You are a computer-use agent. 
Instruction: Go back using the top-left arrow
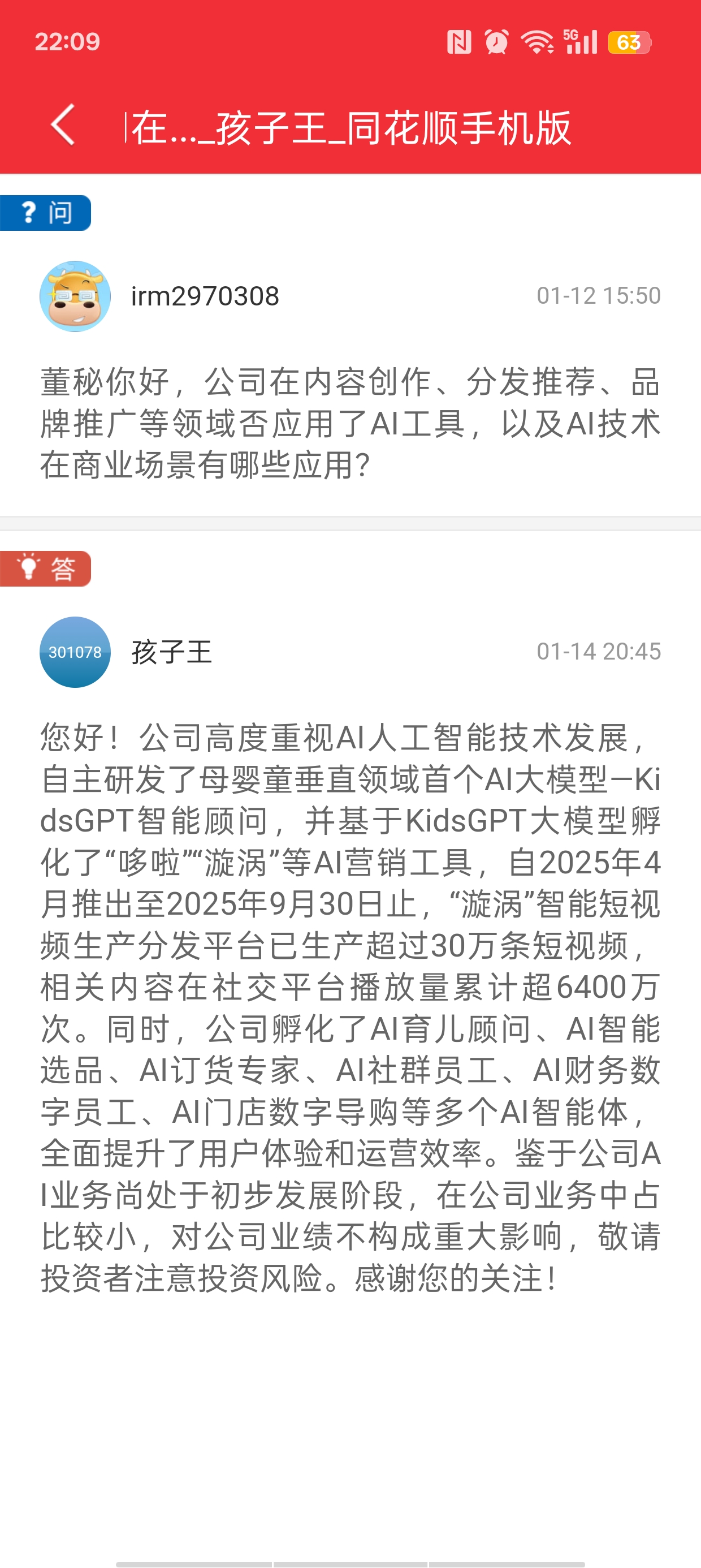(63, 126)
